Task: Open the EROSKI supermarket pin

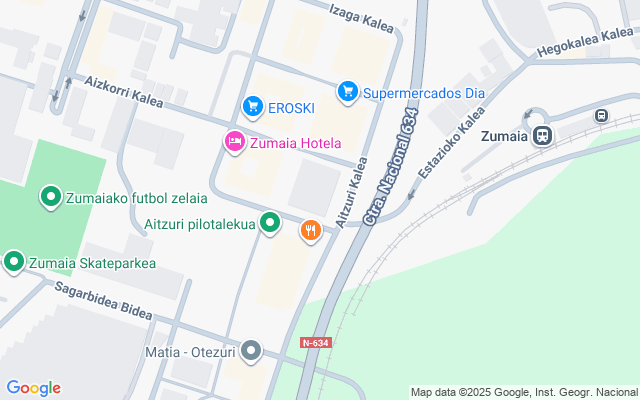Action: click(x=253, y=107)
